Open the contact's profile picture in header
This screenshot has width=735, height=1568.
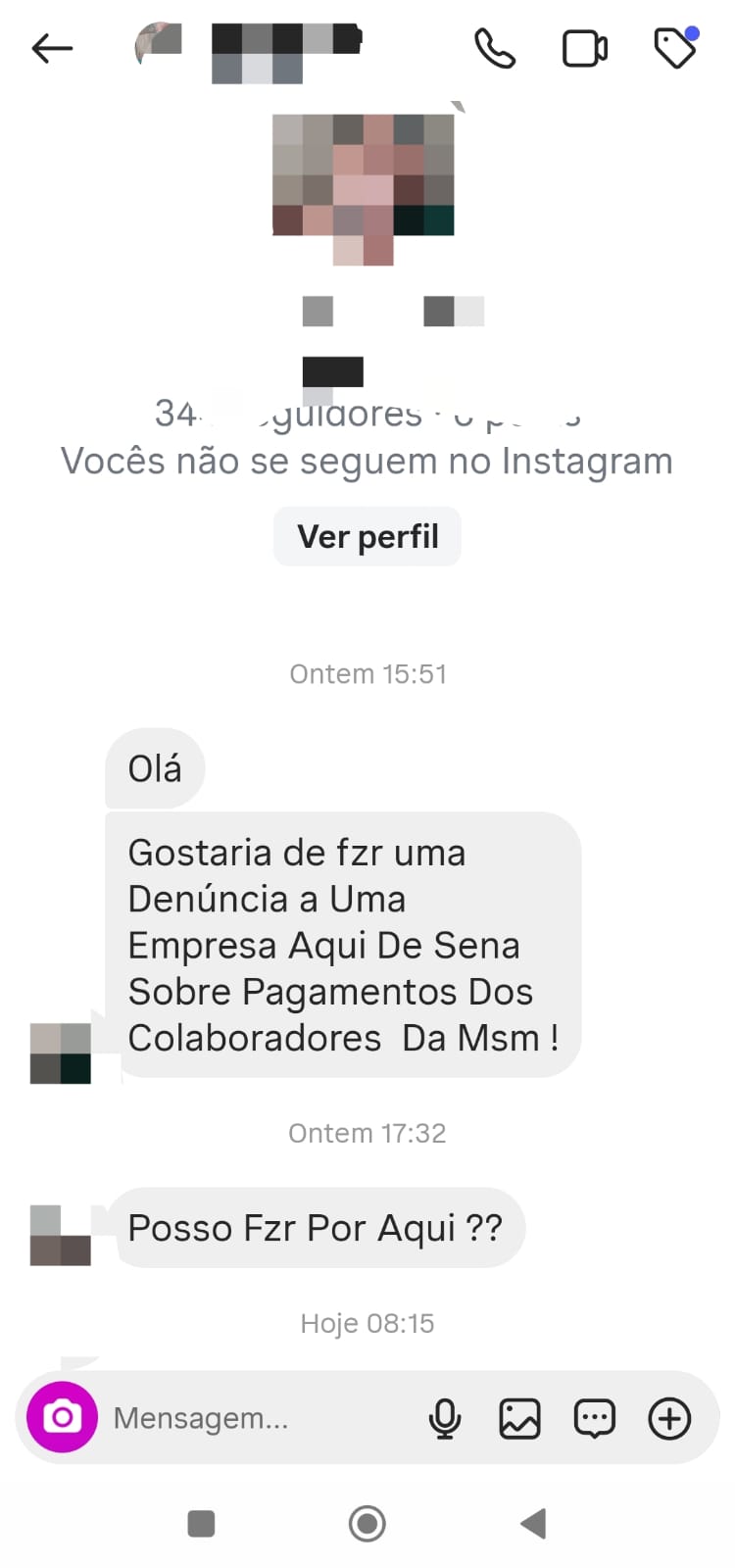tap(158, 44)
